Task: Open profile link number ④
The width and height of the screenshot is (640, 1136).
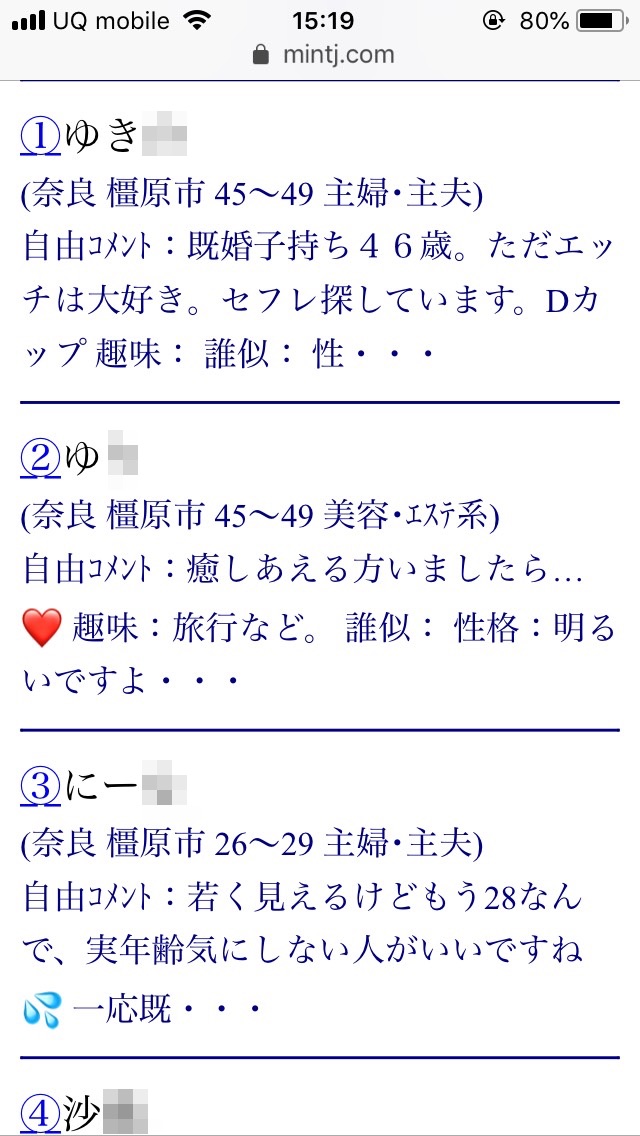Action: (42, 1114)
